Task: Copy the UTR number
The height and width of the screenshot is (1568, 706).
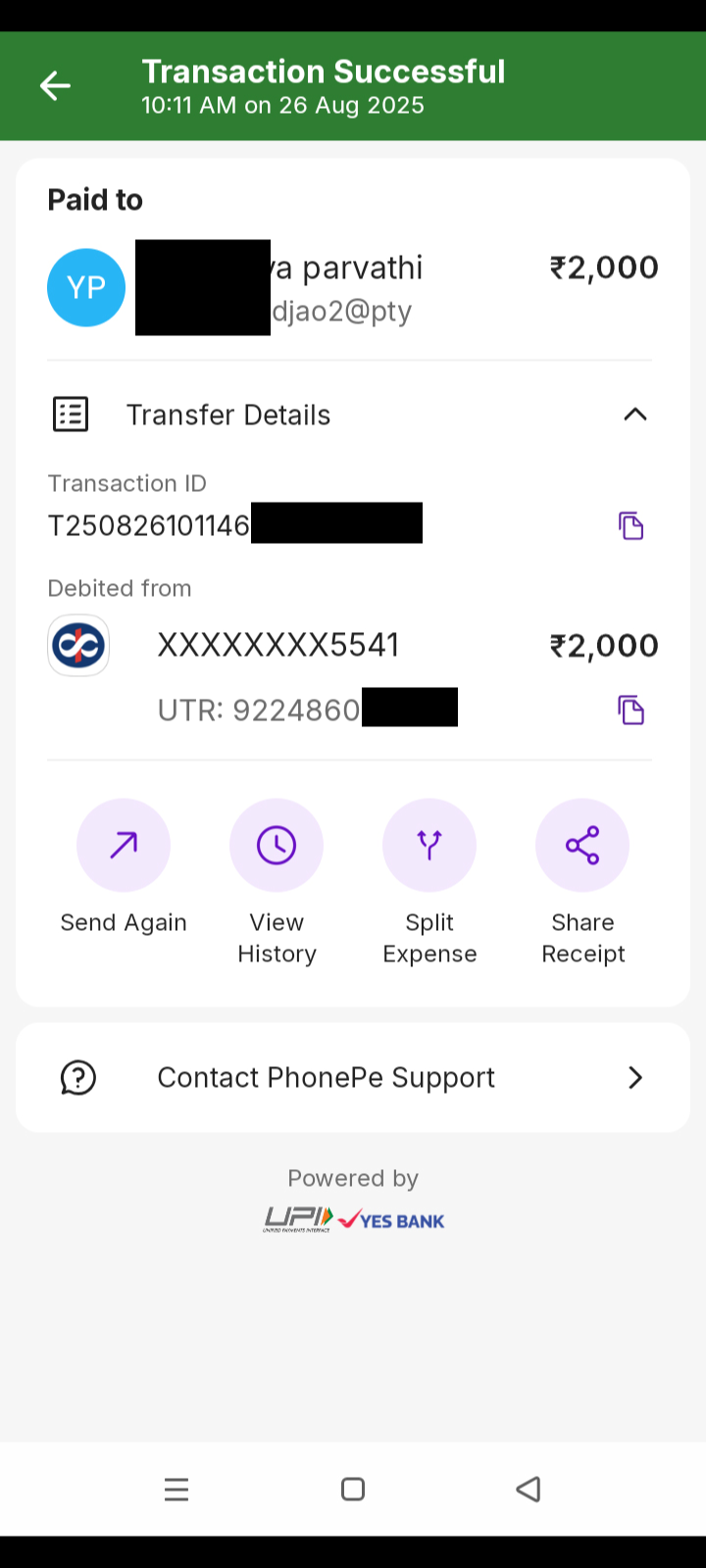Action: 630,710
